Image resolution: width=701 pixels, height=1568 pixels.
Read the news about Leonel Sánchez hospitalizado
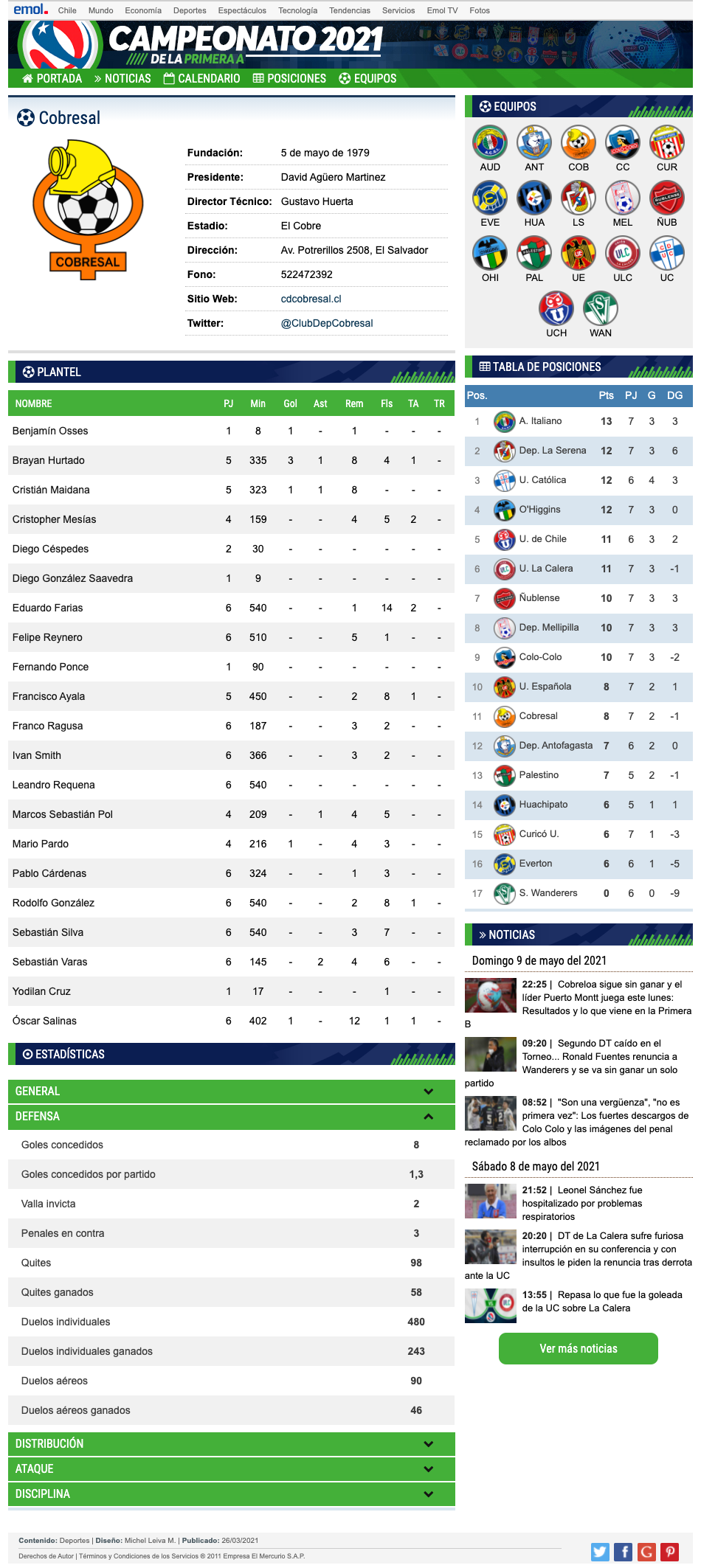click(x=582, y=1204)
